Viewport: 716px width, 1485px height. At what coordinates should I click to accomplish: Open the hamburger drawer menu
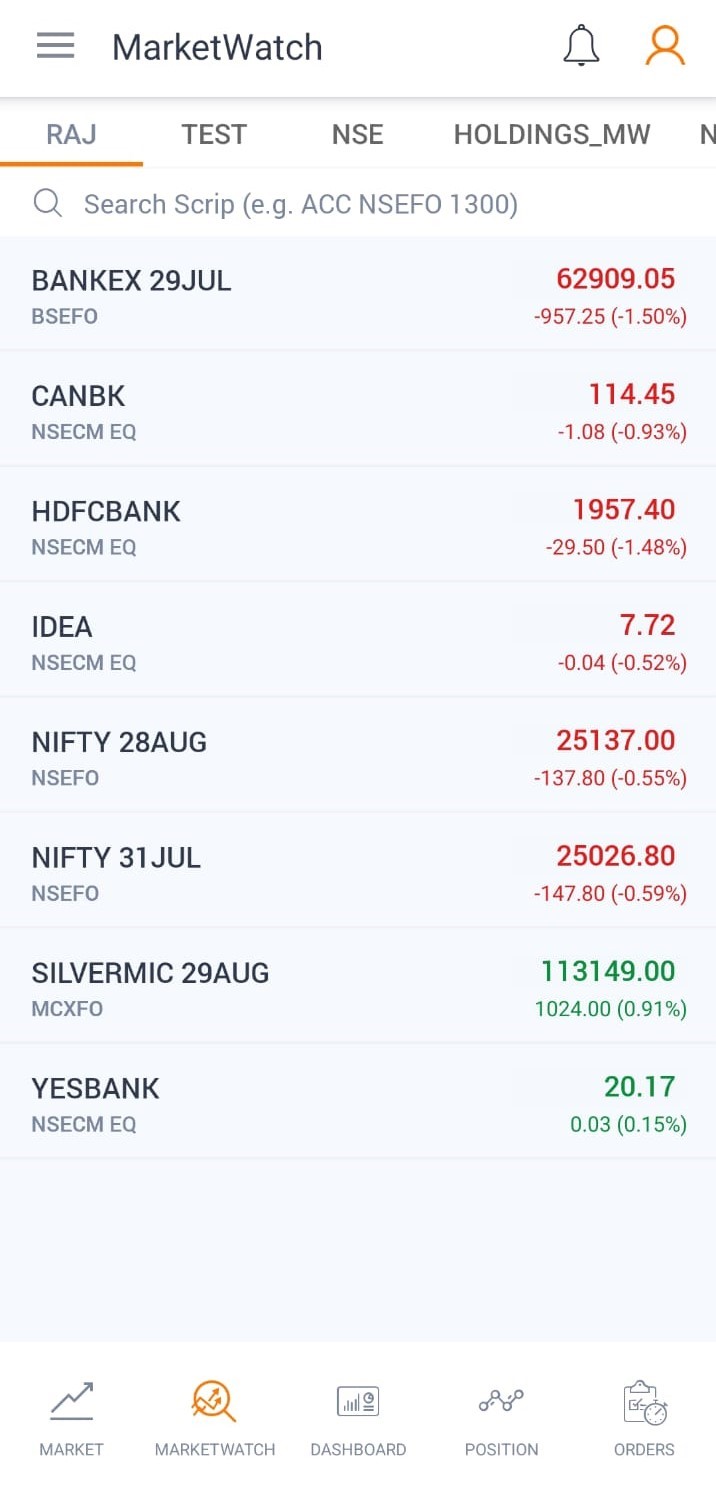(56, 46)
